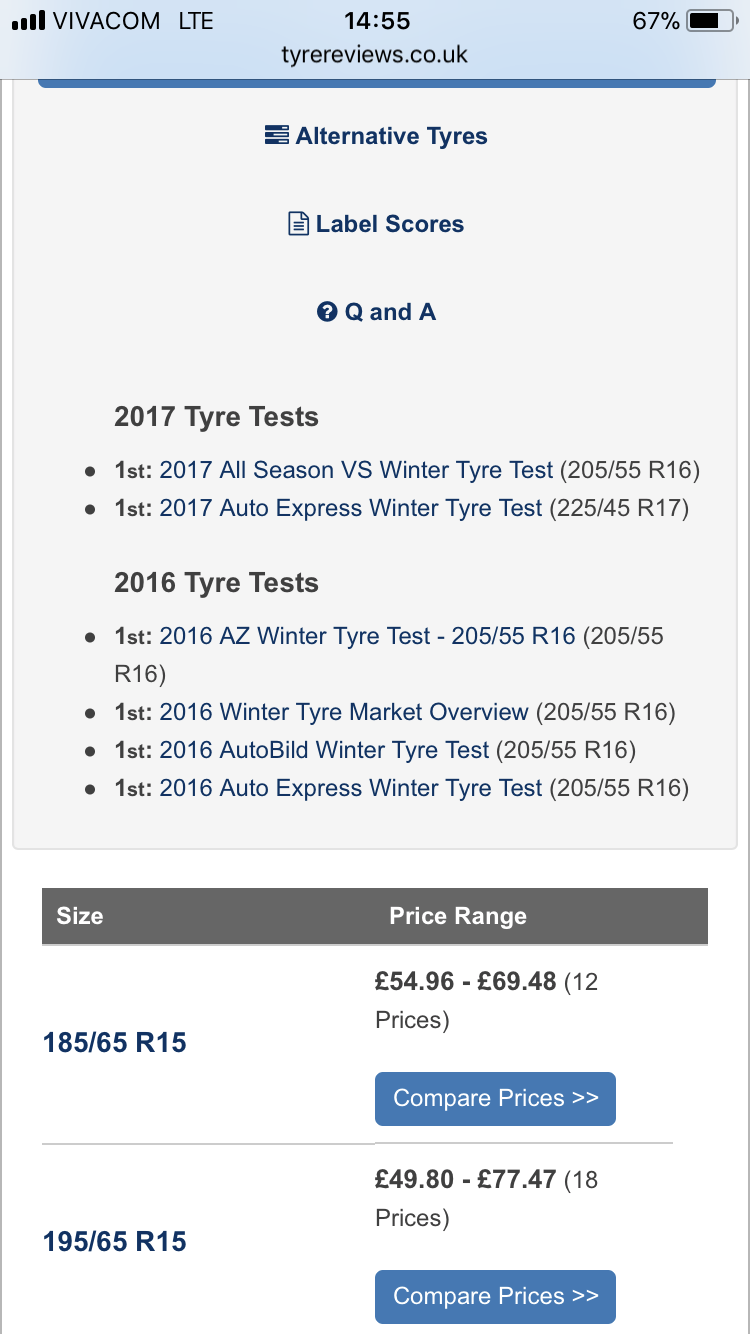Open the Alternative Tyres link

click(376, 136)
